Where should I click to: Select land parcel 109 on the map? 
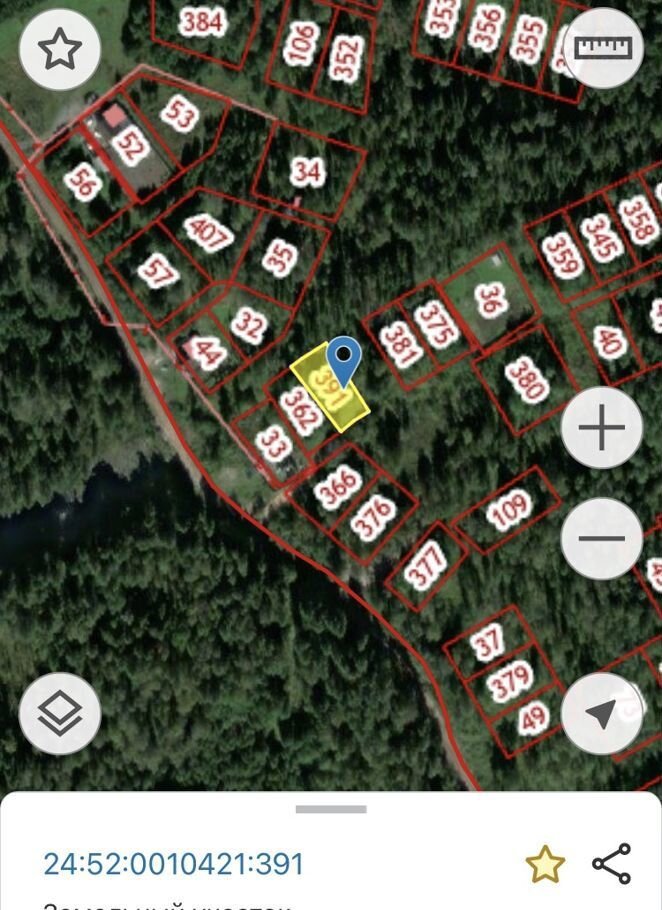(508, 512)
